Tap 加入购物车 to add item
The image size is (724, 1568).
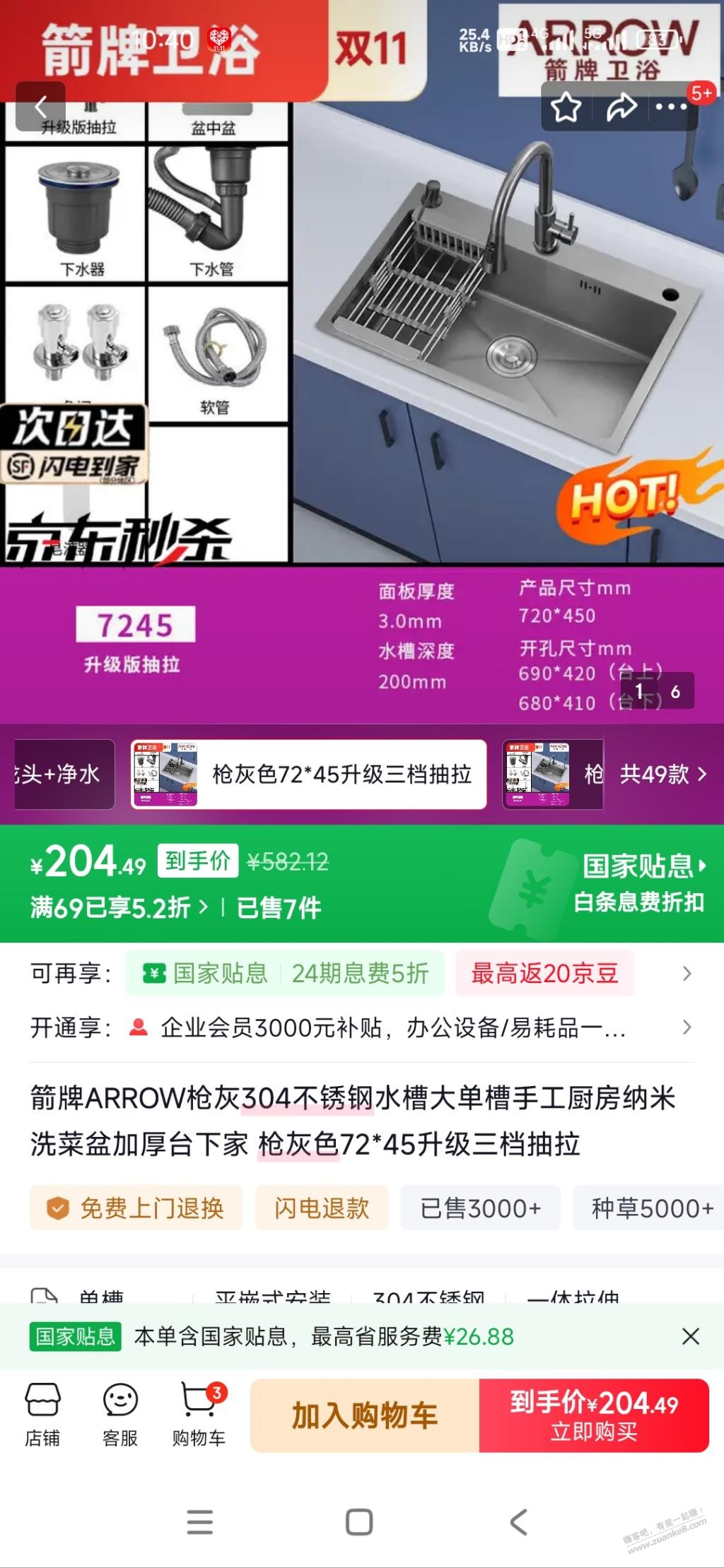point(365,1416)
